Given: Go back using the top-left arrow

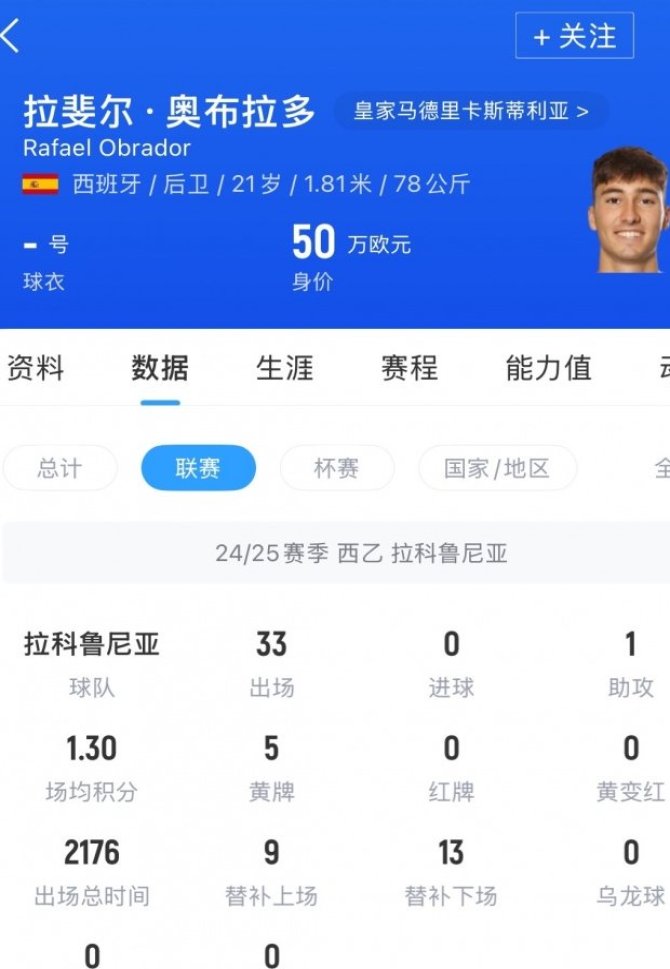Looking at the screenshot, I should tap(12, 35).
